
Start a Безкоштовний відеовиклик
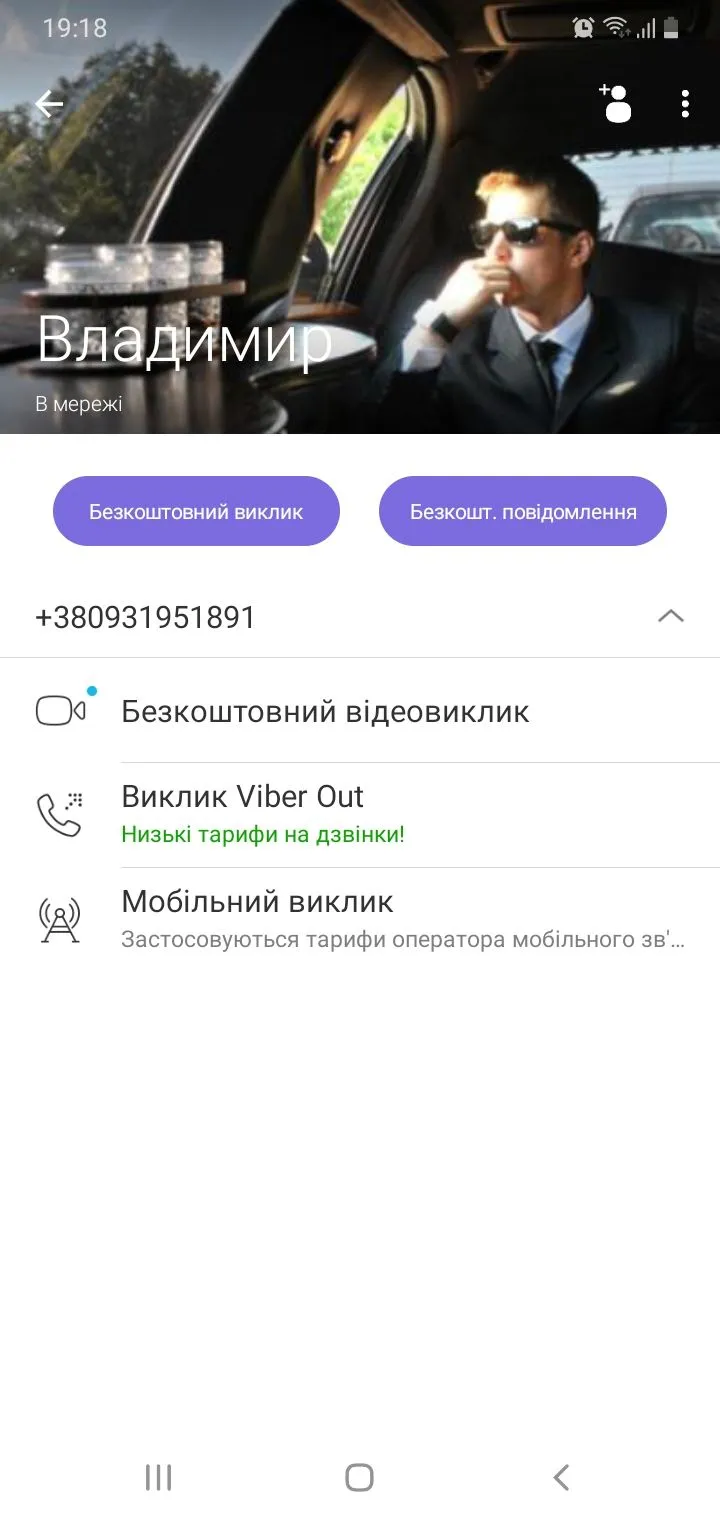coord(325,712)
